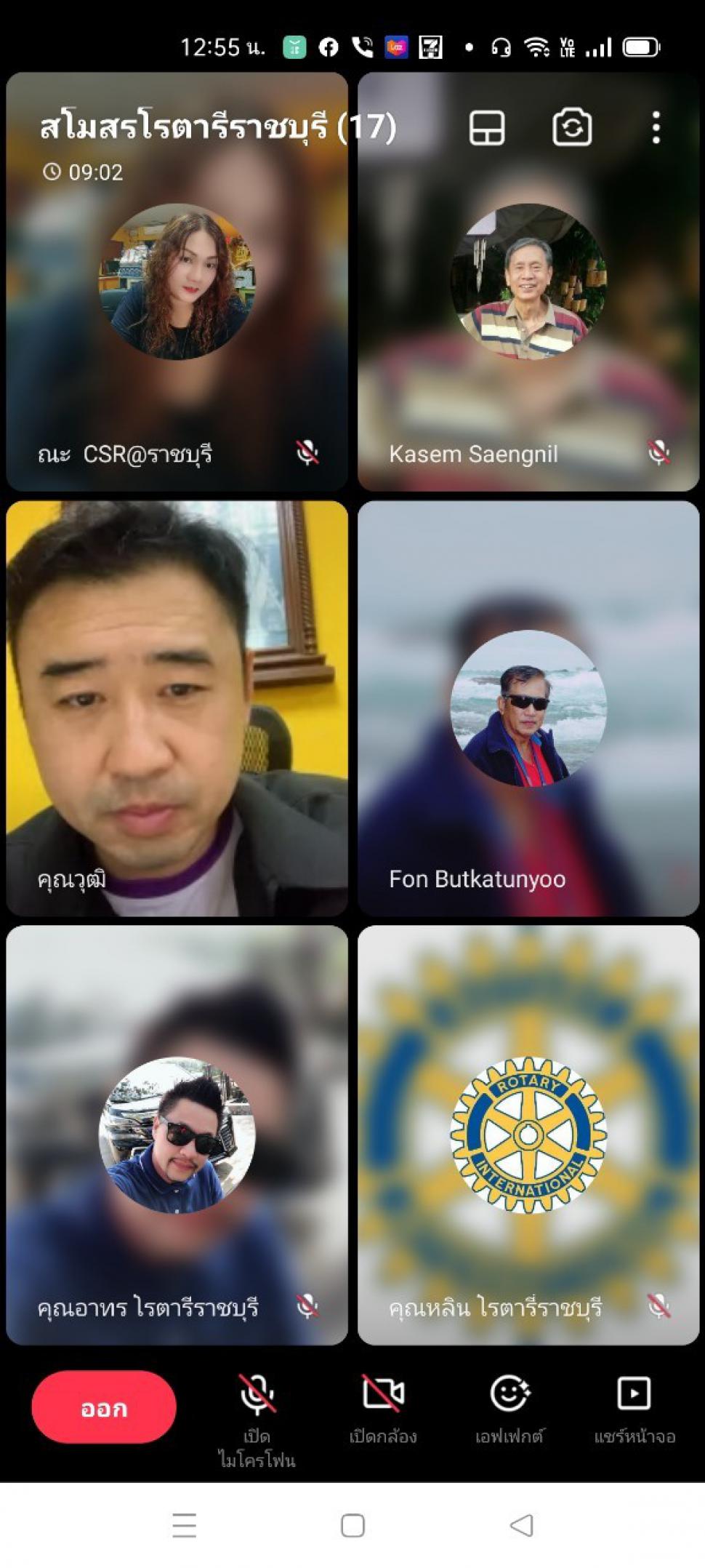Image resolution: width=705 pixels, height=1568 pixels.
Task: Select the CSR@ราชบุรี participant tile
Action: click(177, 281)
